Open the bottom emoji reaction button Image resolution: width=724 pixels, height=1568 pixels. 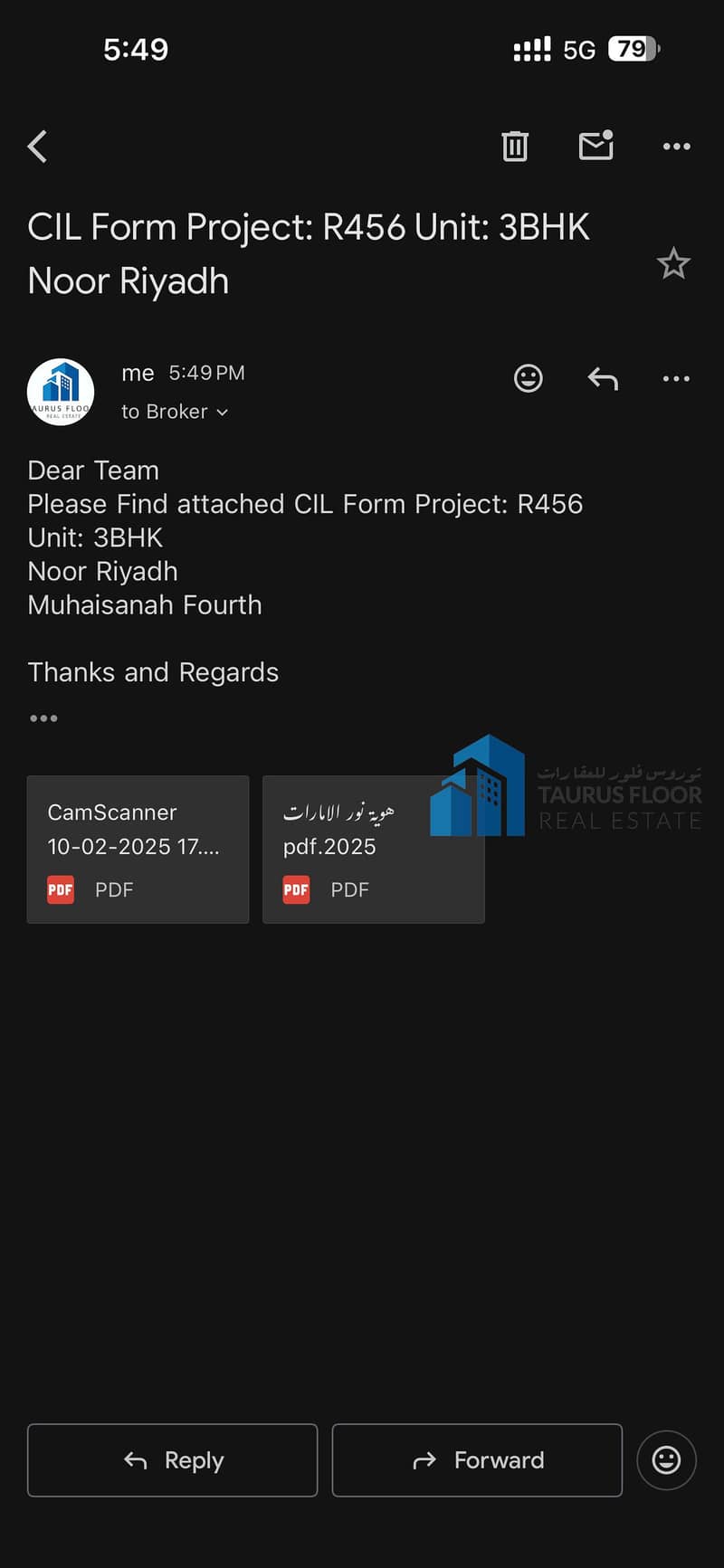(x=666, y=1459)
